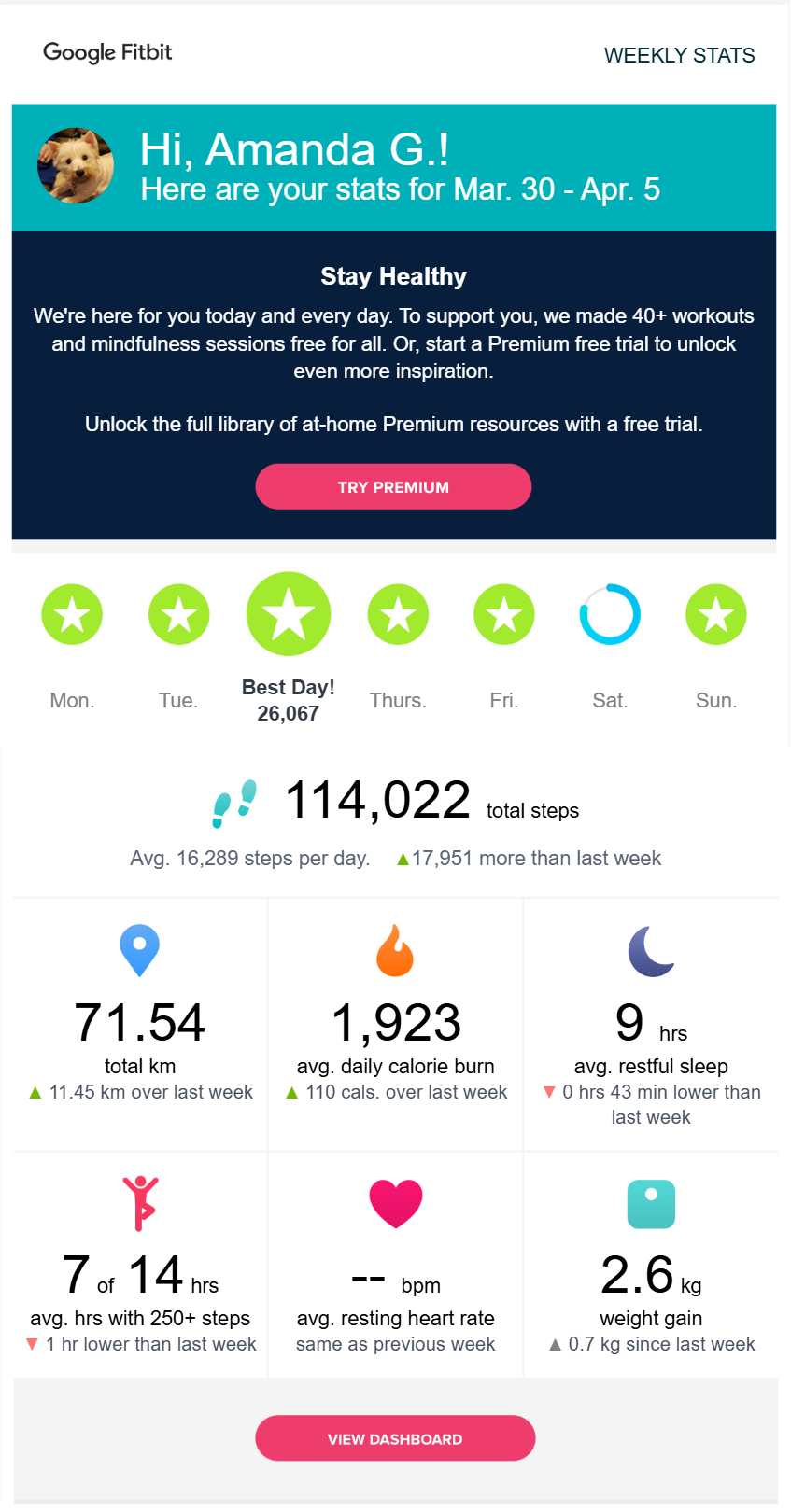Viewport: 791px width, 1512px height.
Task: Tap the Try Premium button
Action: tap(393, 486)
